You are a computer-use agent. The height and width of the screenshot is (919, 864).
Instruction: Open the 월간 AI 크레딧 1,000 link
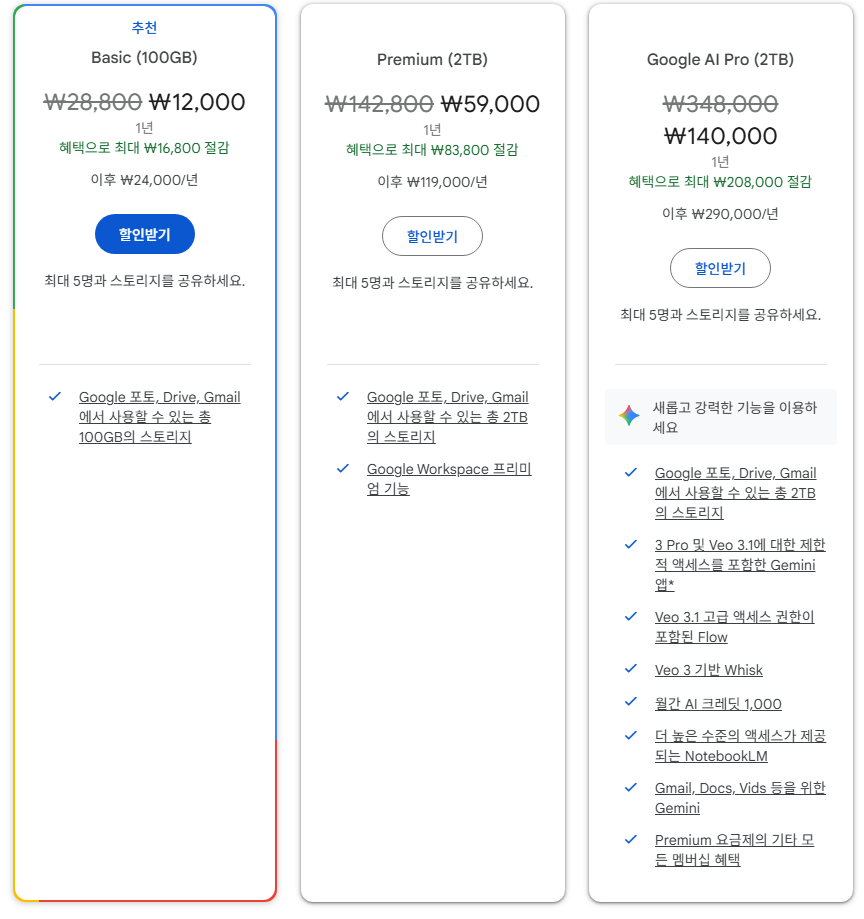(717, 703)
